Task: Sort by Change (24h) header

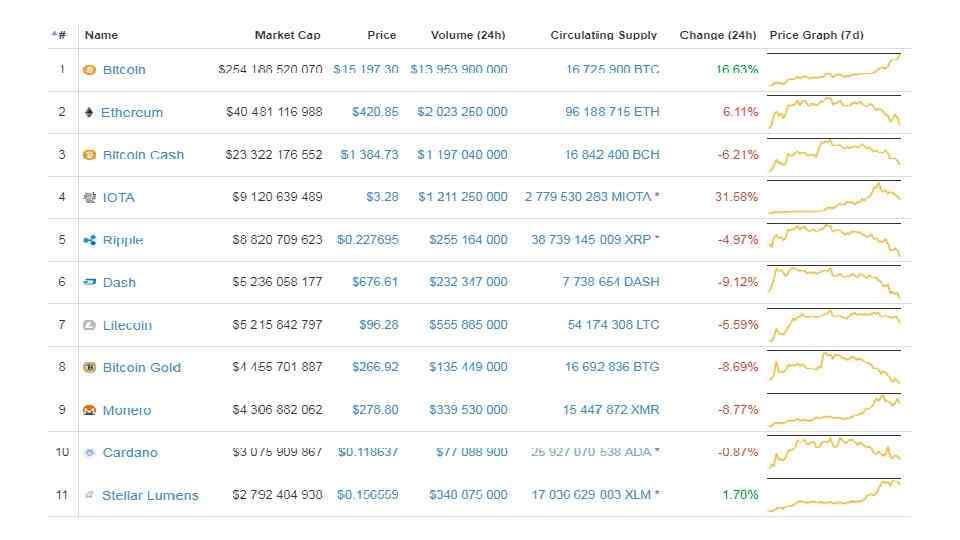Action: (717, 35)
